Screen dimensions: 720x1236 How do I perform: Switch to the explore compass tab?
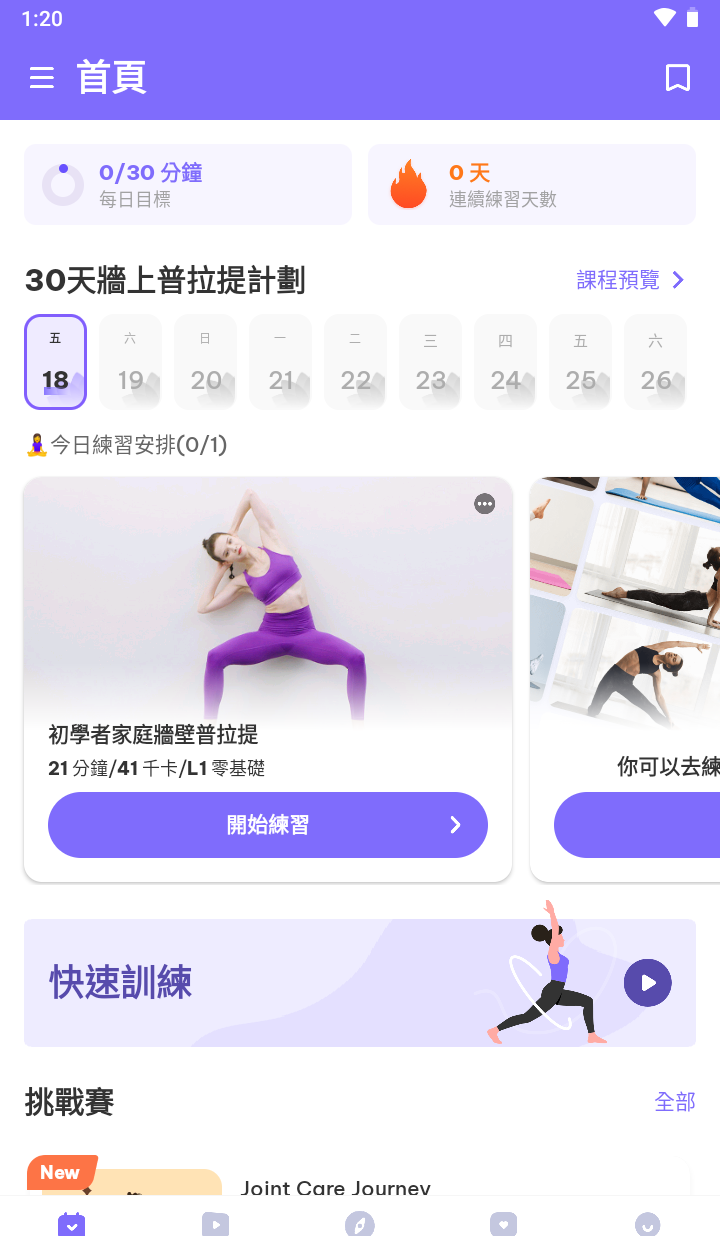click(359, 1222)
